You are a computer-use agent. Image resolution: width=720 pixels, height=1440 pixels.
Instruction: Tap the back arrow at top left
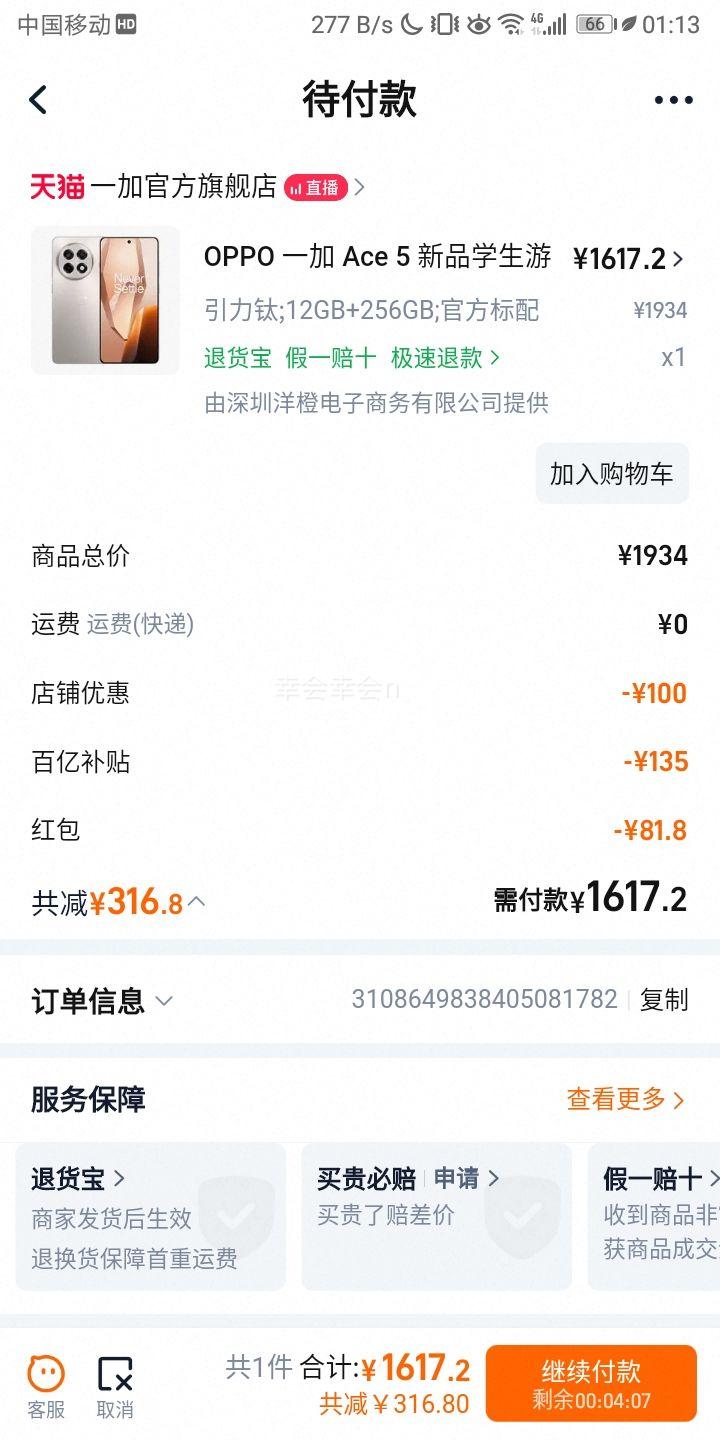tap(38, 99)
